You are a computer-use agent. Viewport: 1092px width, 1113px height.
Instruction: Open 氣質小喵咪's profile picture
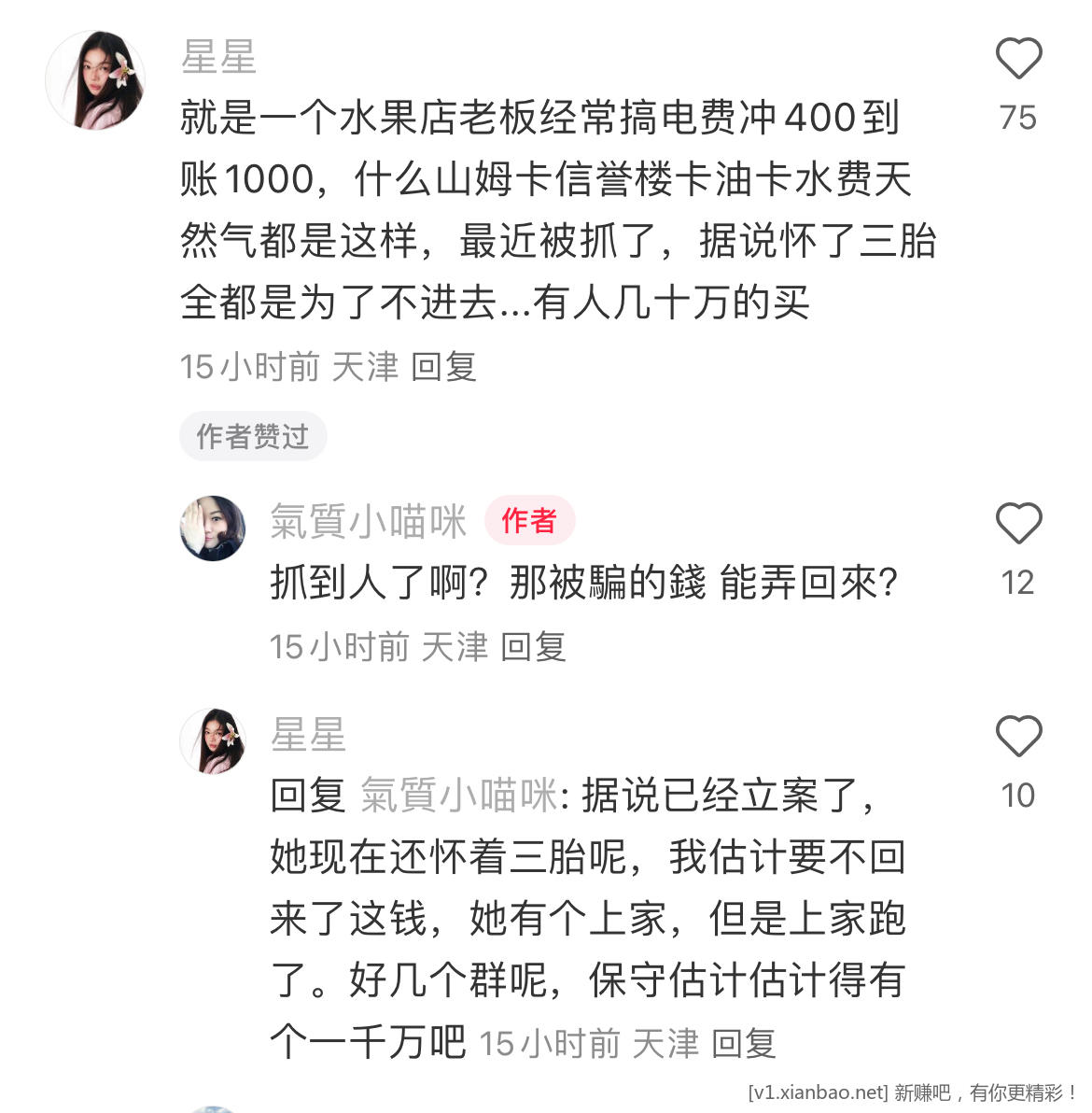click(x=213, y=528)
